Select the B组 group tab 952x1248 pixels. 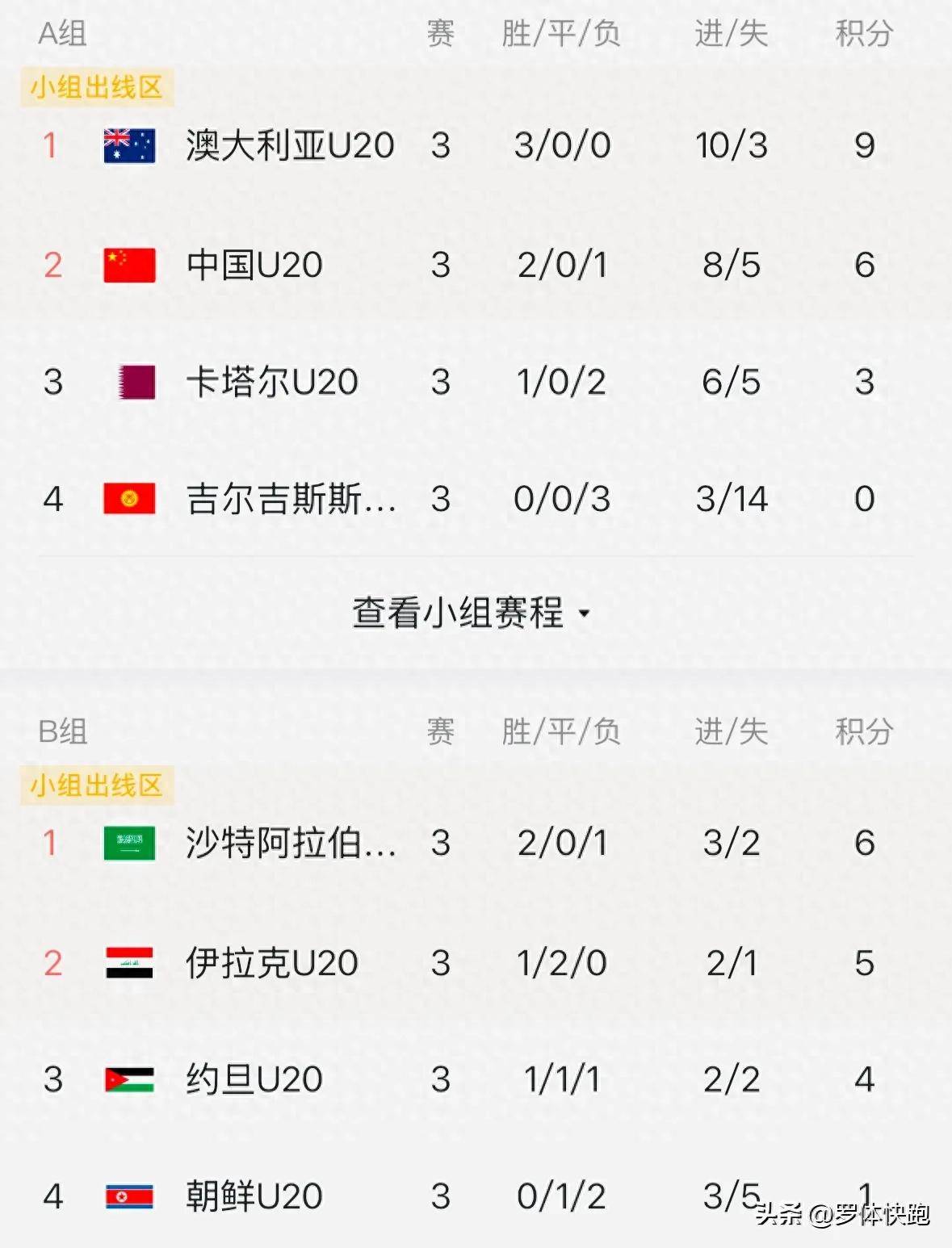pyautogui.click(x=63, y=733)
